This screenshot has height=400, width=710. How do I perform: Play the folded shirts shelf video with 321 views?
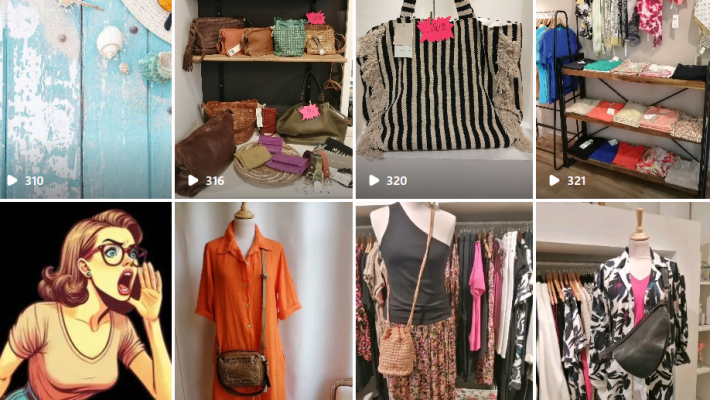[x=622, y=98]
